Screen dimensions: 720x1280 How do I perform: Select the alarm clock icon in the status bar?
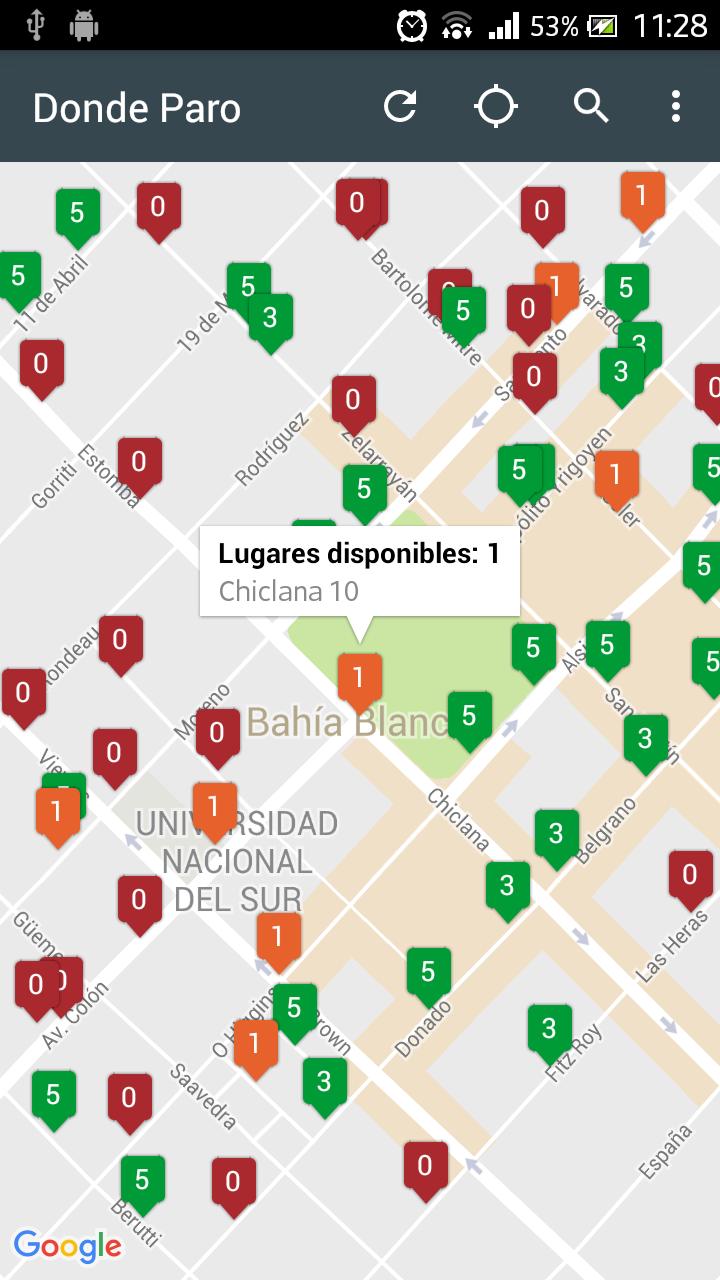(410, 27)
